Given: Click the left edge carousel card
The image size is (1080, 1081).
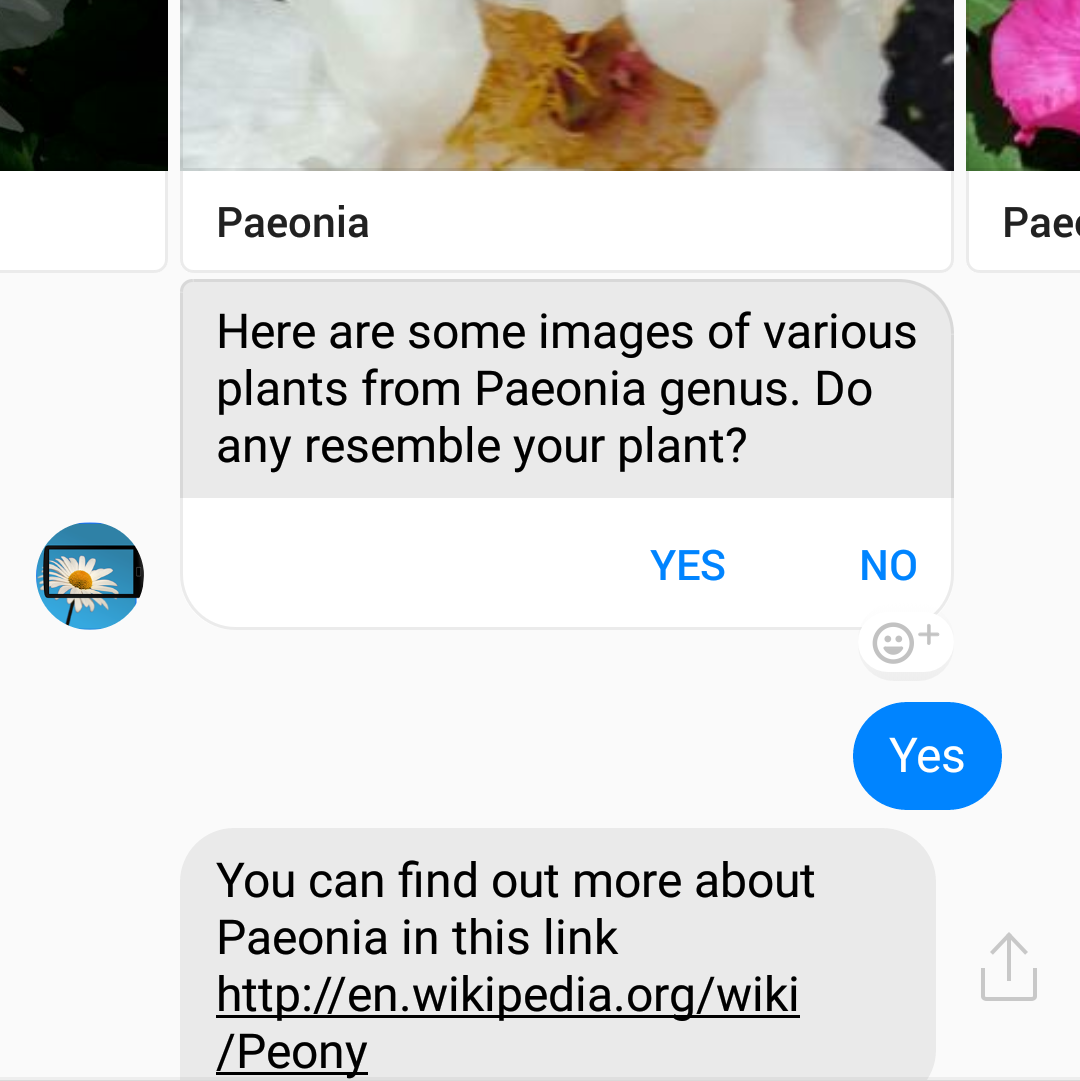Looking at the screenshot, I should pos(83,130).
